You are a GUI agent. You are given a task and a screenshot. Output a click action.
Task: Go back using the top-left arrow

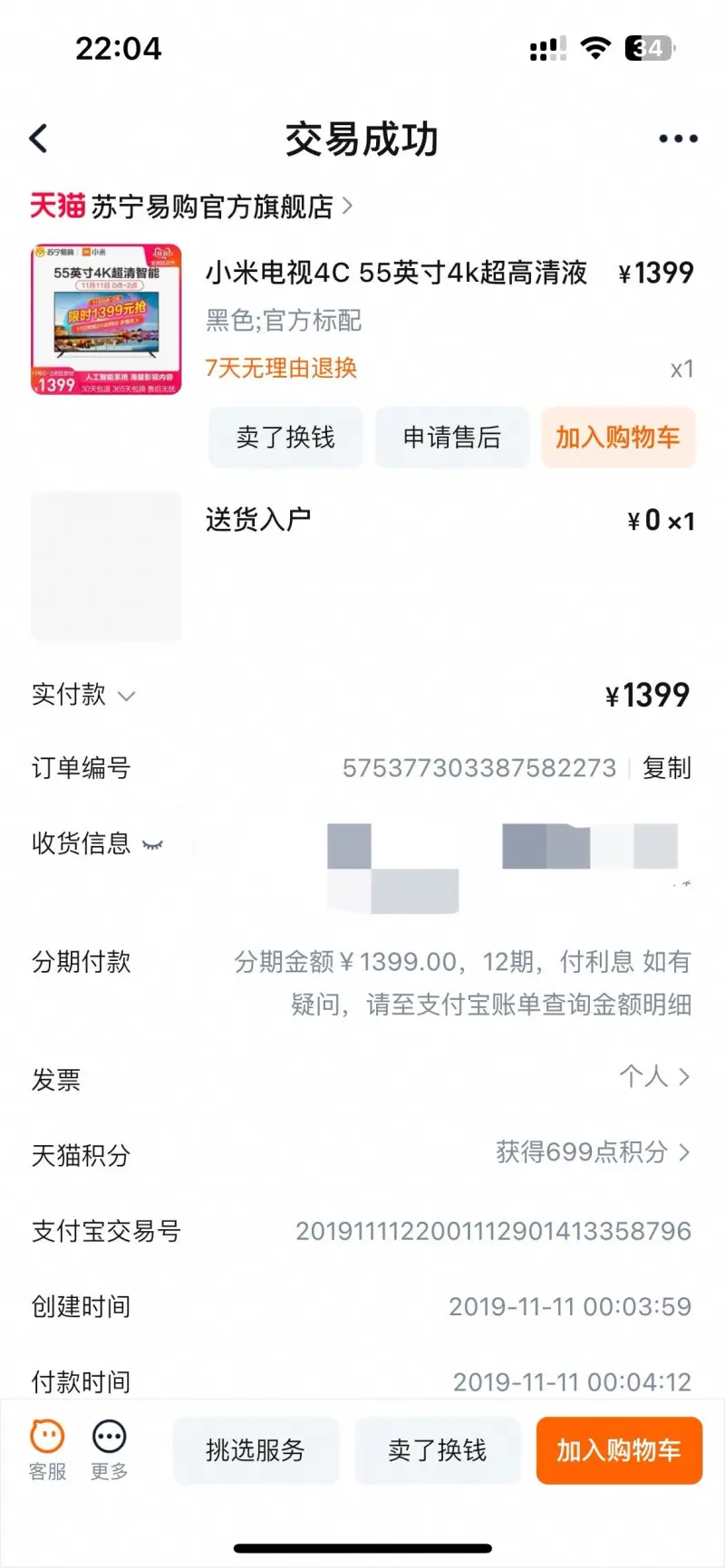pyautogui.click(x=38, y=139)
